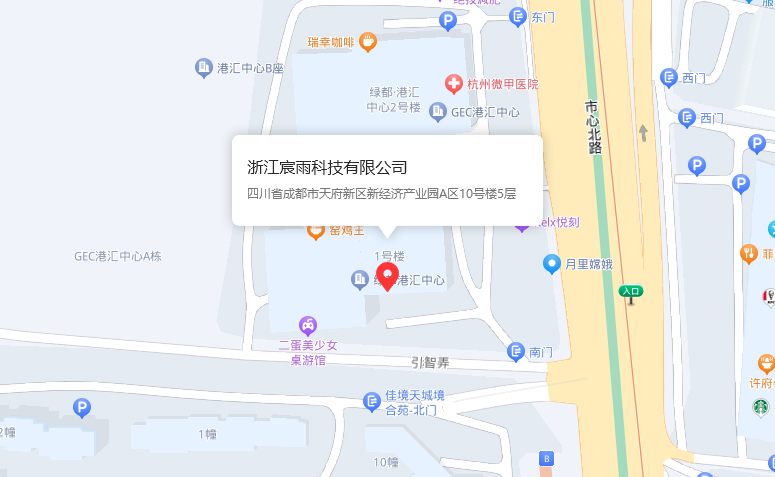The image size is (775, 477).
Task: Open the 佳境天城境合苑-北门 marker
Action: pos(372,401)
